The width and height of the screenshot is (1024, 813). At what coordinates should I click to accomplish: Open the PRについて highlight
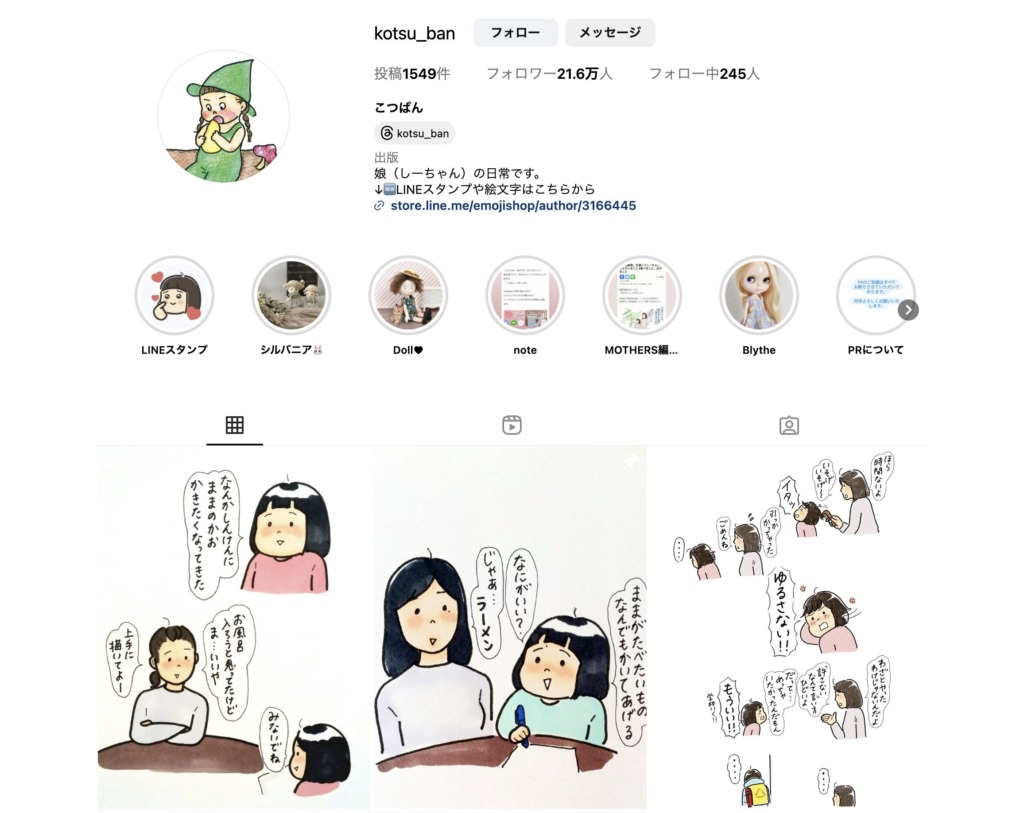874,295
